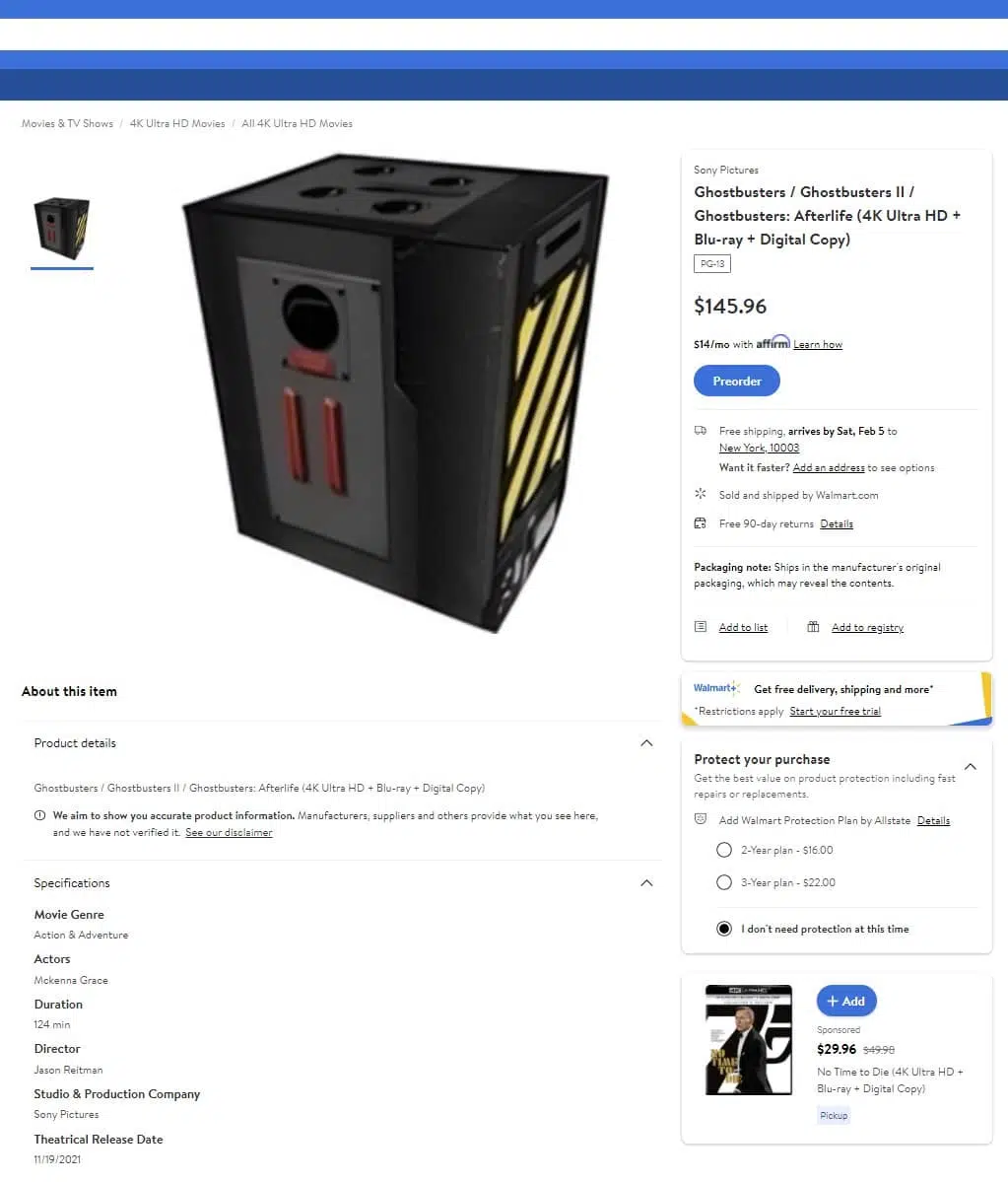The image size is (1008, 1182).
Task: Start your free Walmart+ trial
Action: [x=835, y=712]
